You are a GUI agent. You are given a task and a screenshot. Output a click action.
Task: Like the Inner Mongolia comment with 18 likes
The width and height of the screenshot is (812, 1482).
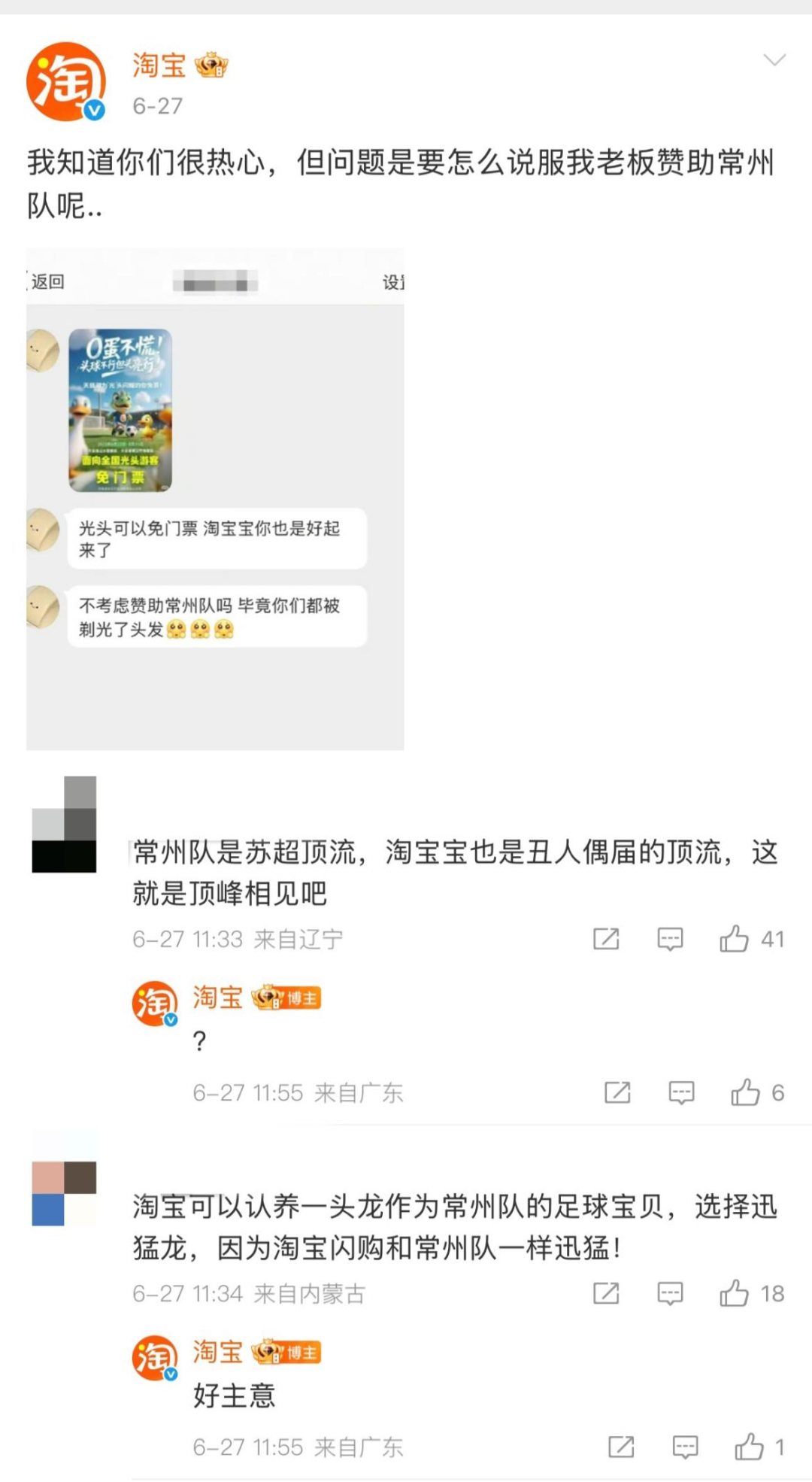pyautogui.click(x=734, y=1293)
